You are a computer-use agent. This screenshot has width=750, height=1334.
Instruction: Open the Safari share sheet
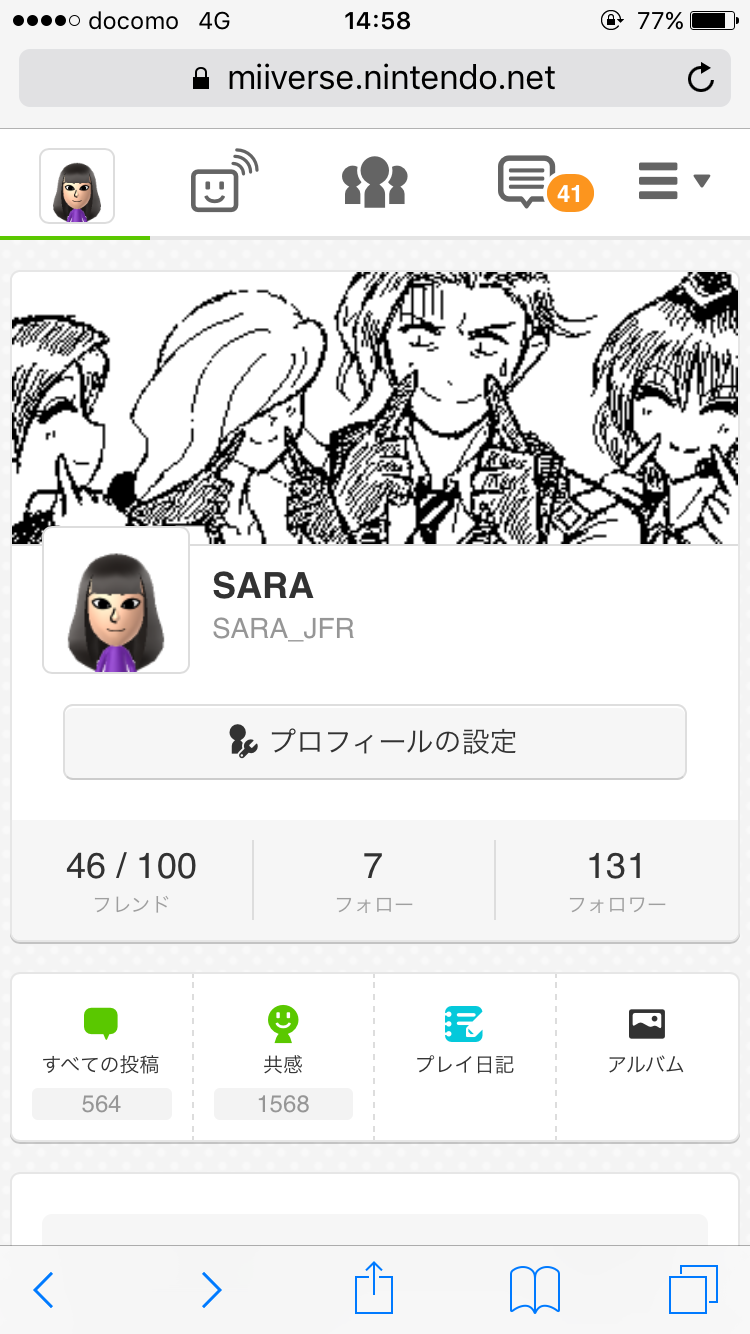pos(375,1288)
